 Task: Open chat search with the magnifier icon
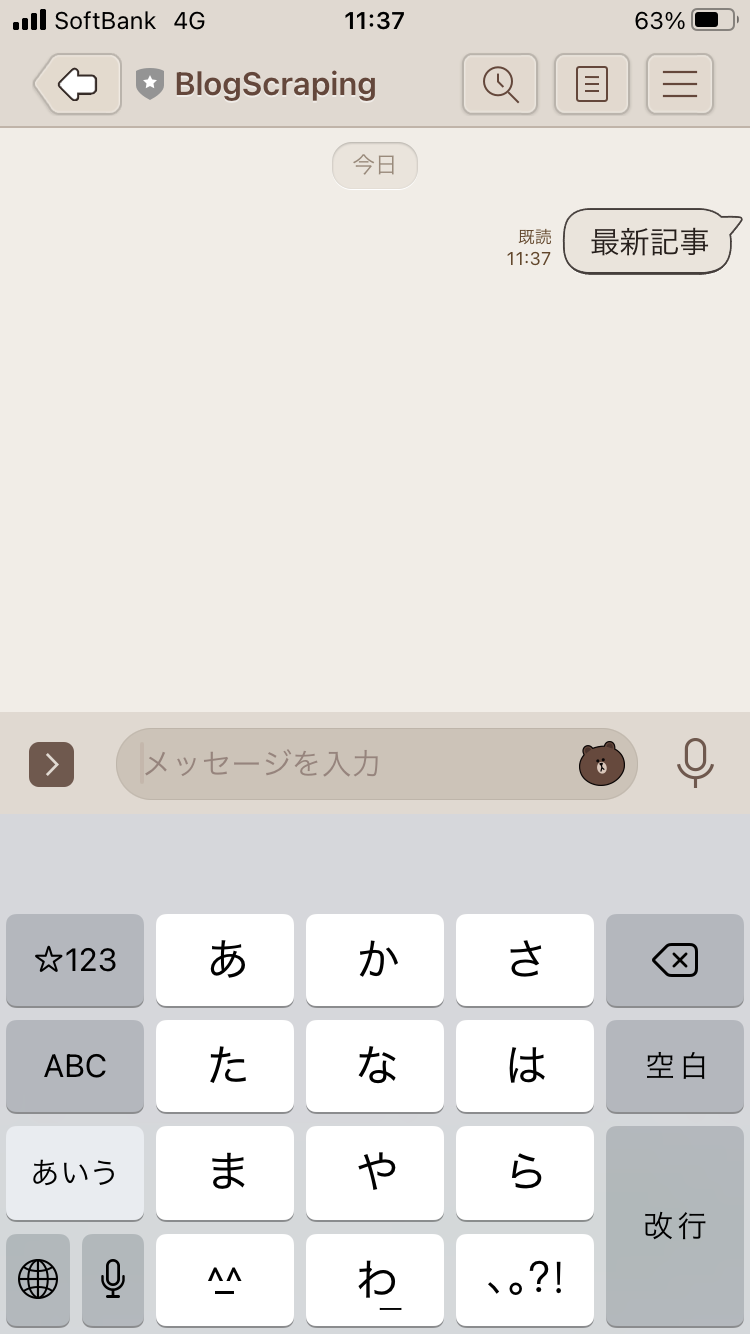click(x=500, y=85)
